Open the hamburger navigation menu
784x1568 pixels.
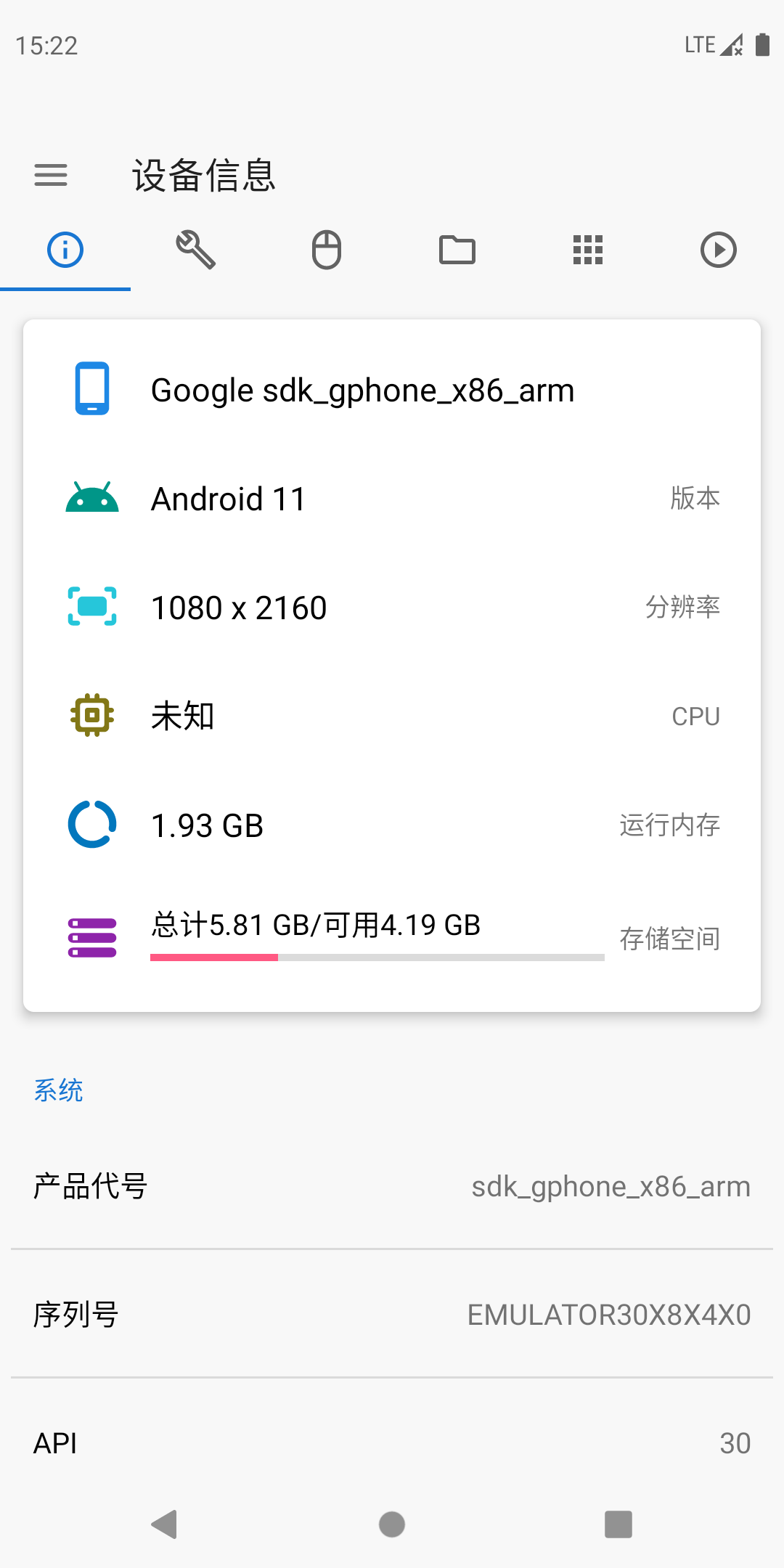(x=50, y=175)
